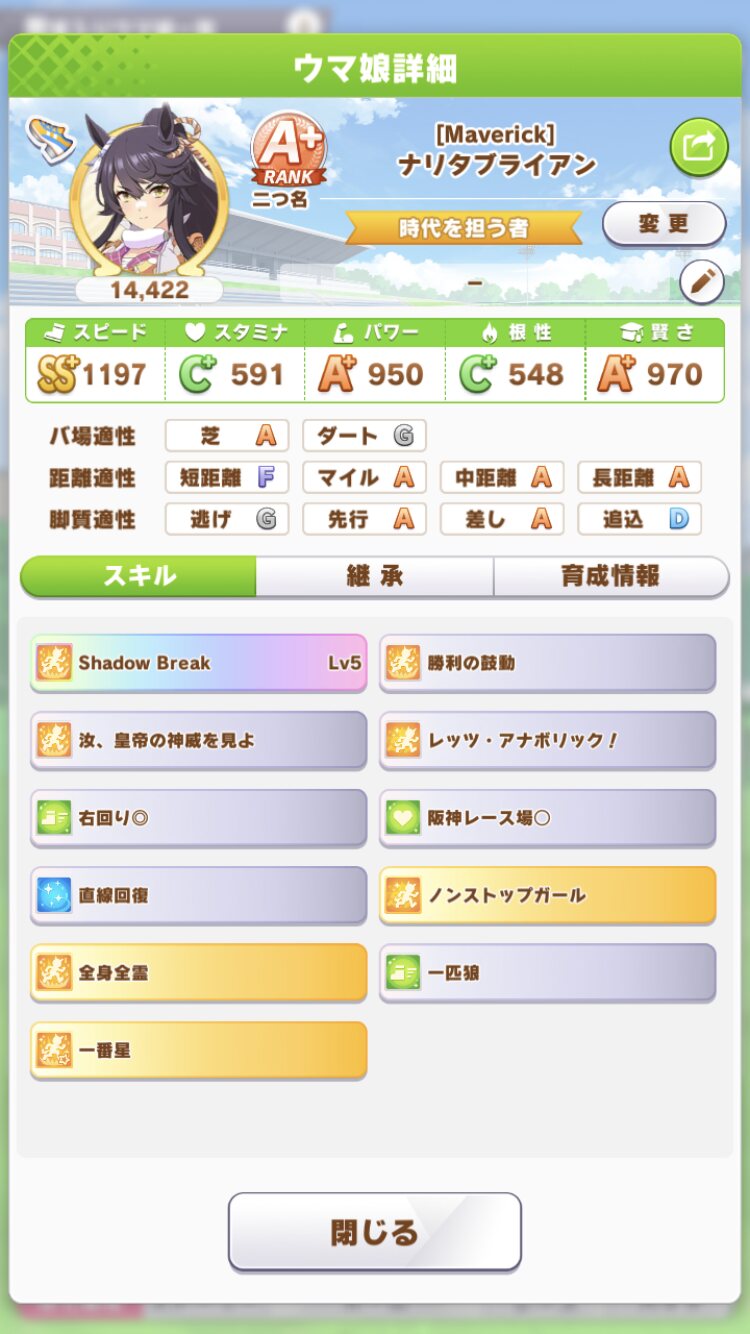Viewport: 750px width, 1334px height.
Task: Open the 全身全霊 skill
Action: 199,972
